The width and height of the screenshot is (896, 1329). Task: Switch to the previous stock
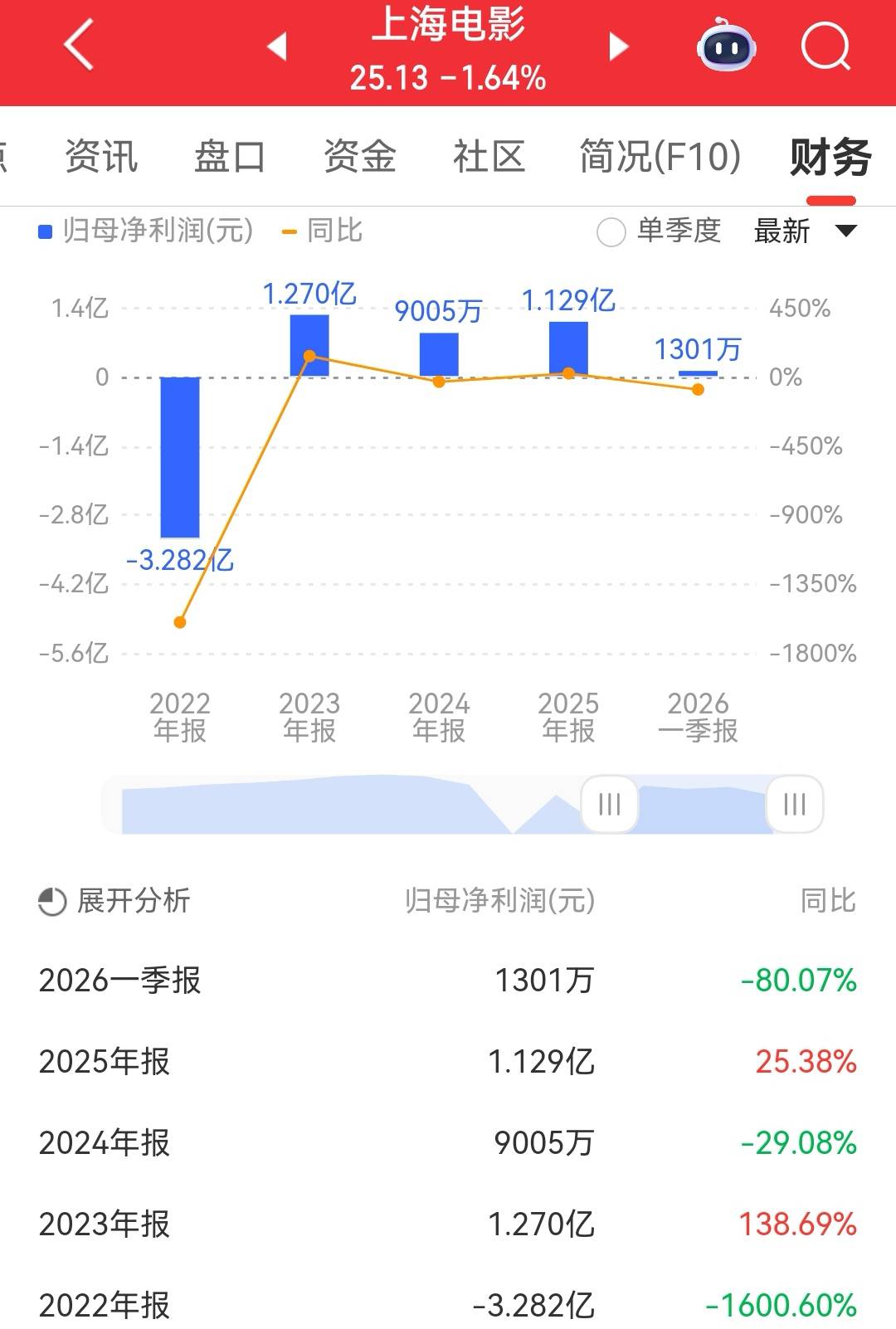[278, 46]
